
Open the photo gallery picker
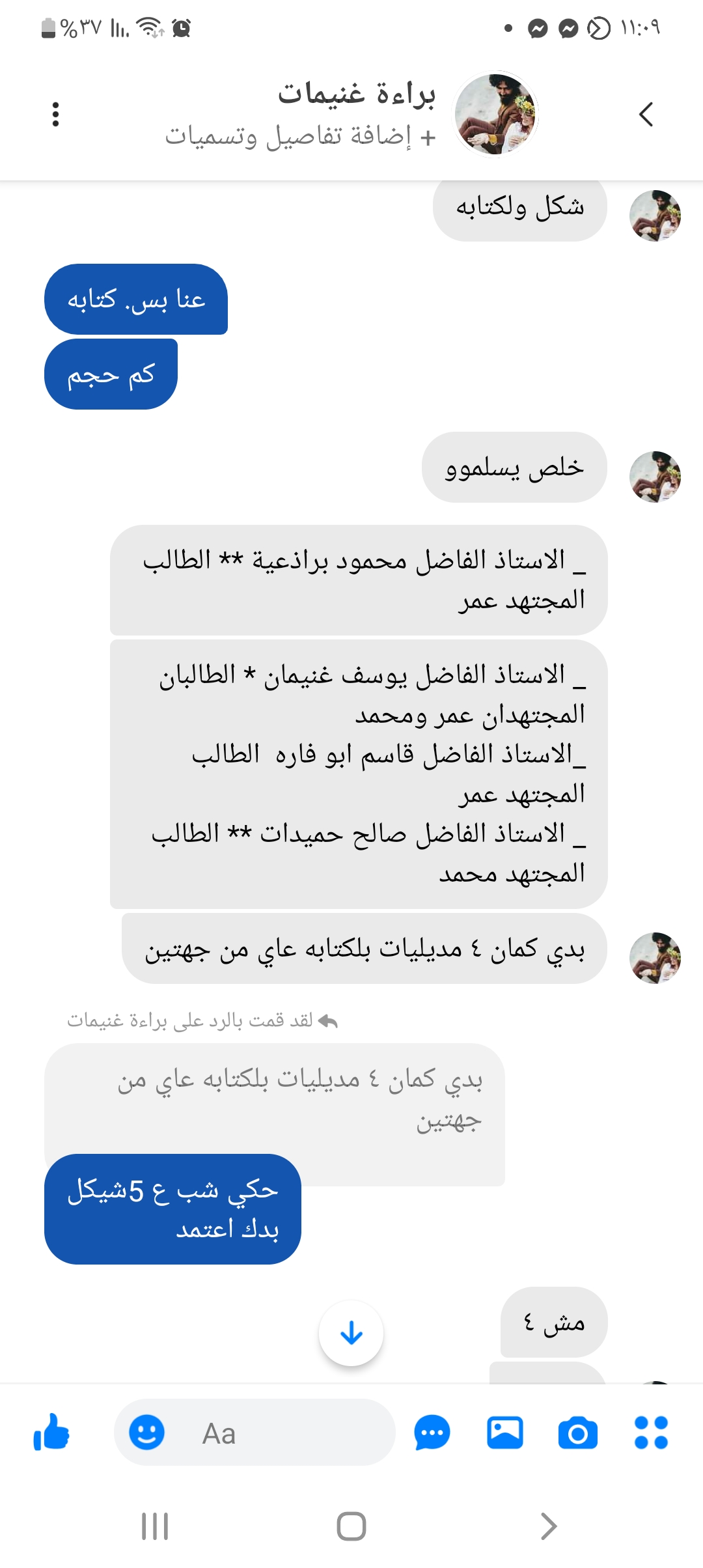504,1433
